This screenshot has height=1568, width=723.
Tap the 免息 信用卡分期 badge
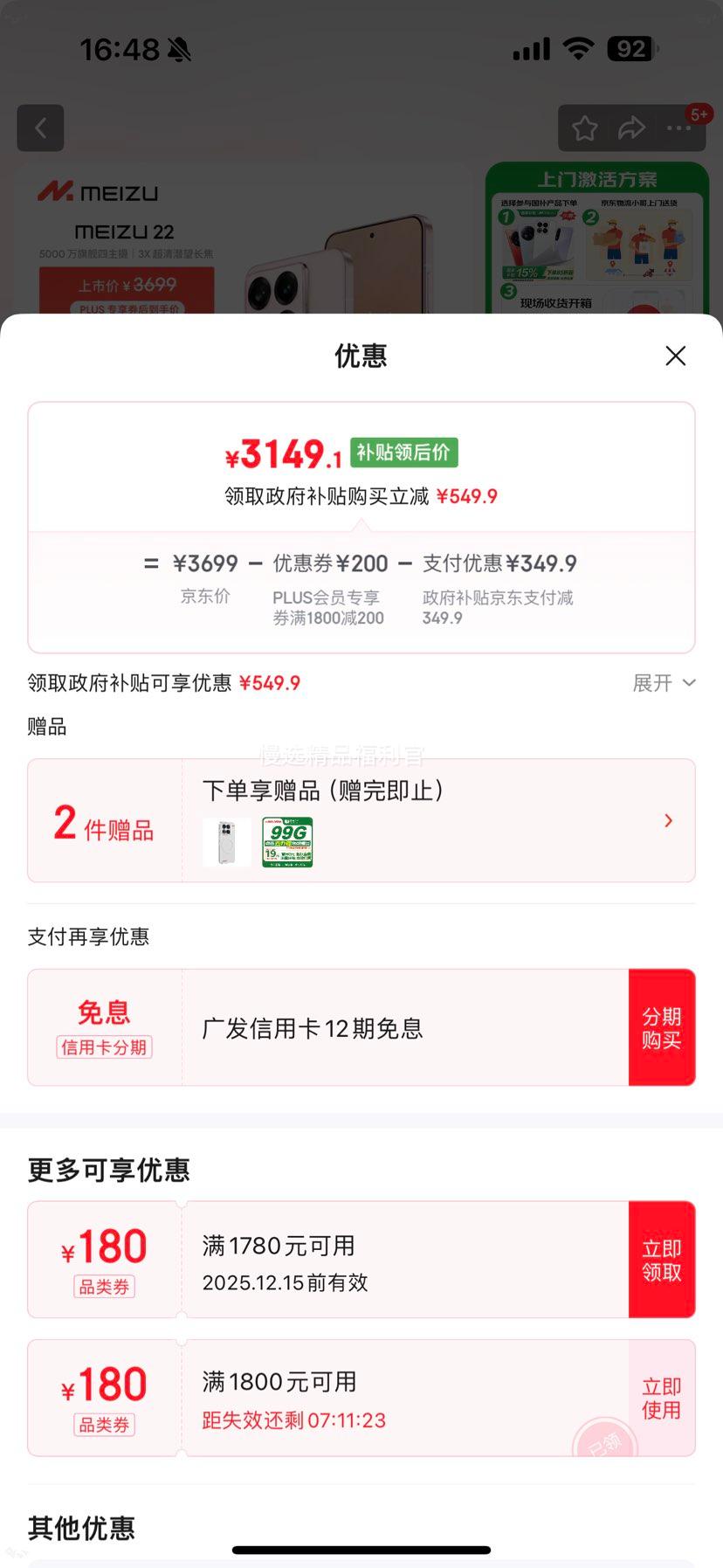click(103, 1027)
